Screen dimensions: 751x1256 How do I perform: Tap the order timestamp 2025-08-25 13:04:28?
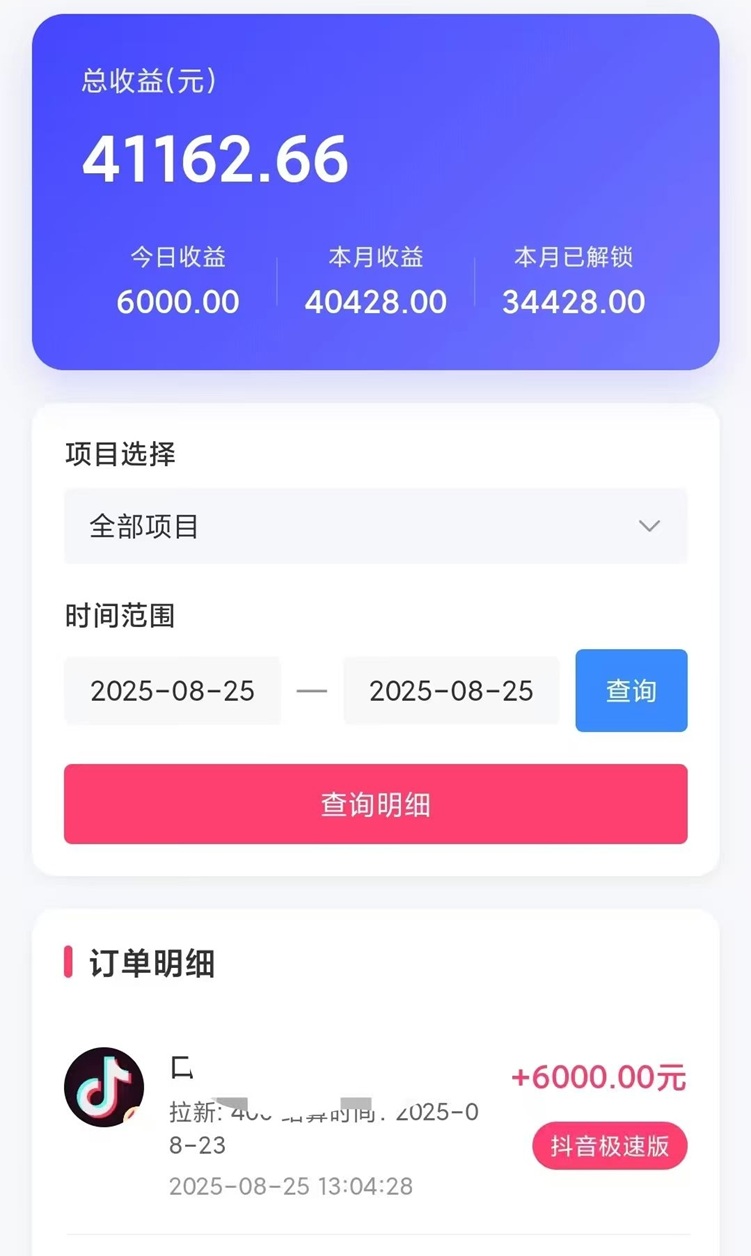(x=288, y=1187)
